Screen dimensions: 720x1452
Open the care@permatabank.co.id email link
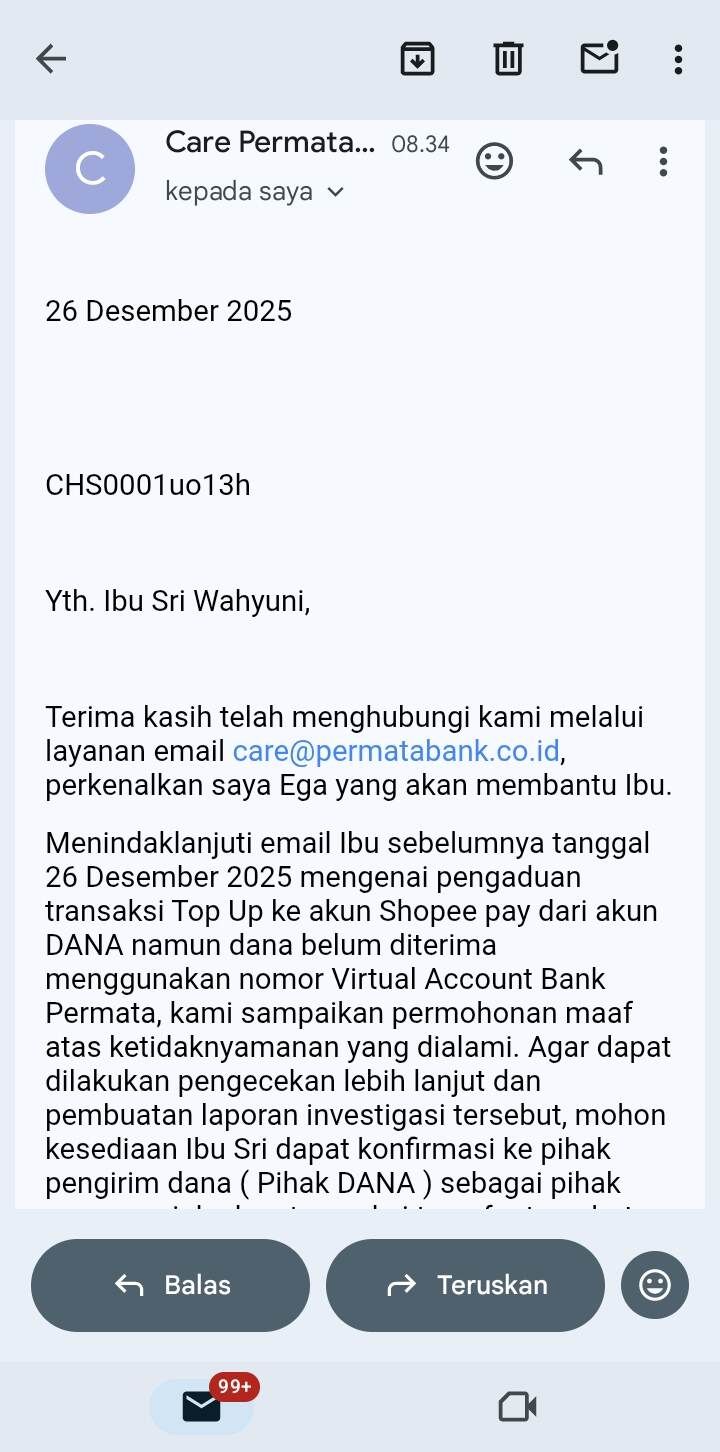[396, 751]
